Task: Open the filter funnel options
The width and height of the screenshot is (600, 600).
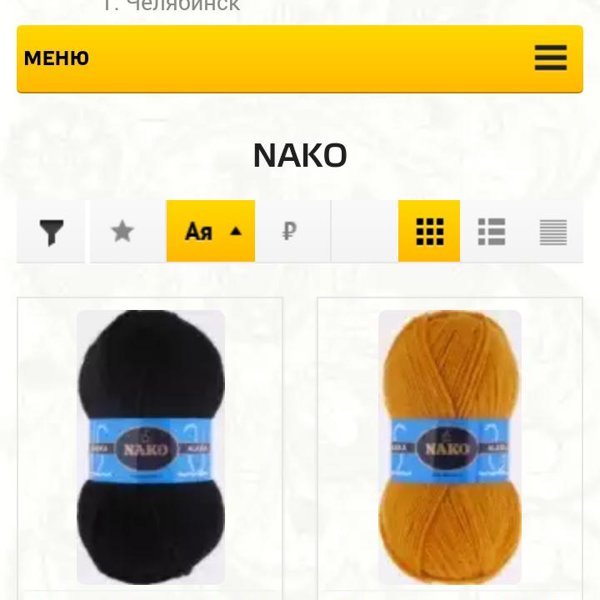Action: [x=51, y=232]
